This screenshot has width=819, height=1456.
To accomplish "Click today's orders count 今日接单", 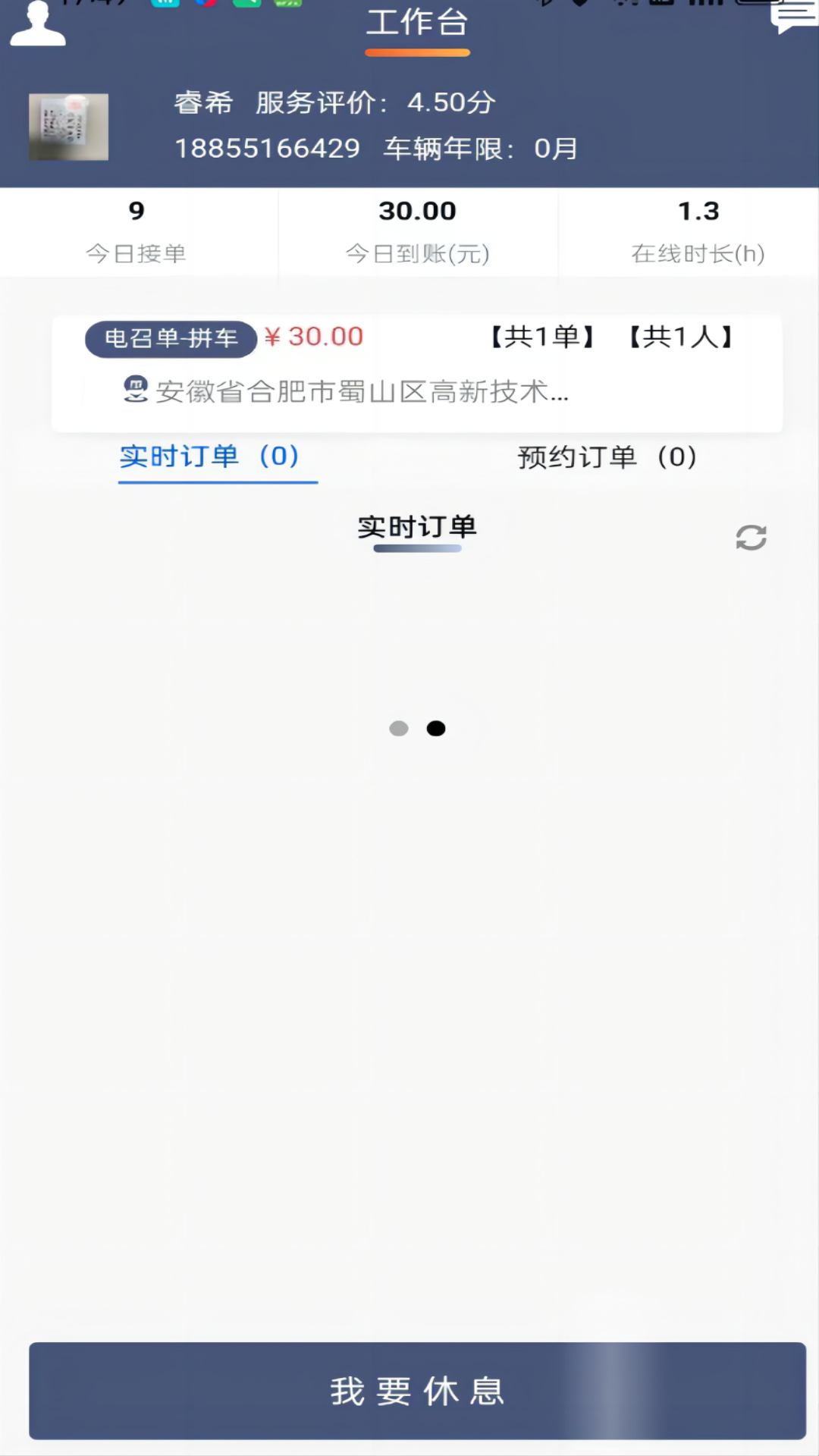I will pos(136,231).
